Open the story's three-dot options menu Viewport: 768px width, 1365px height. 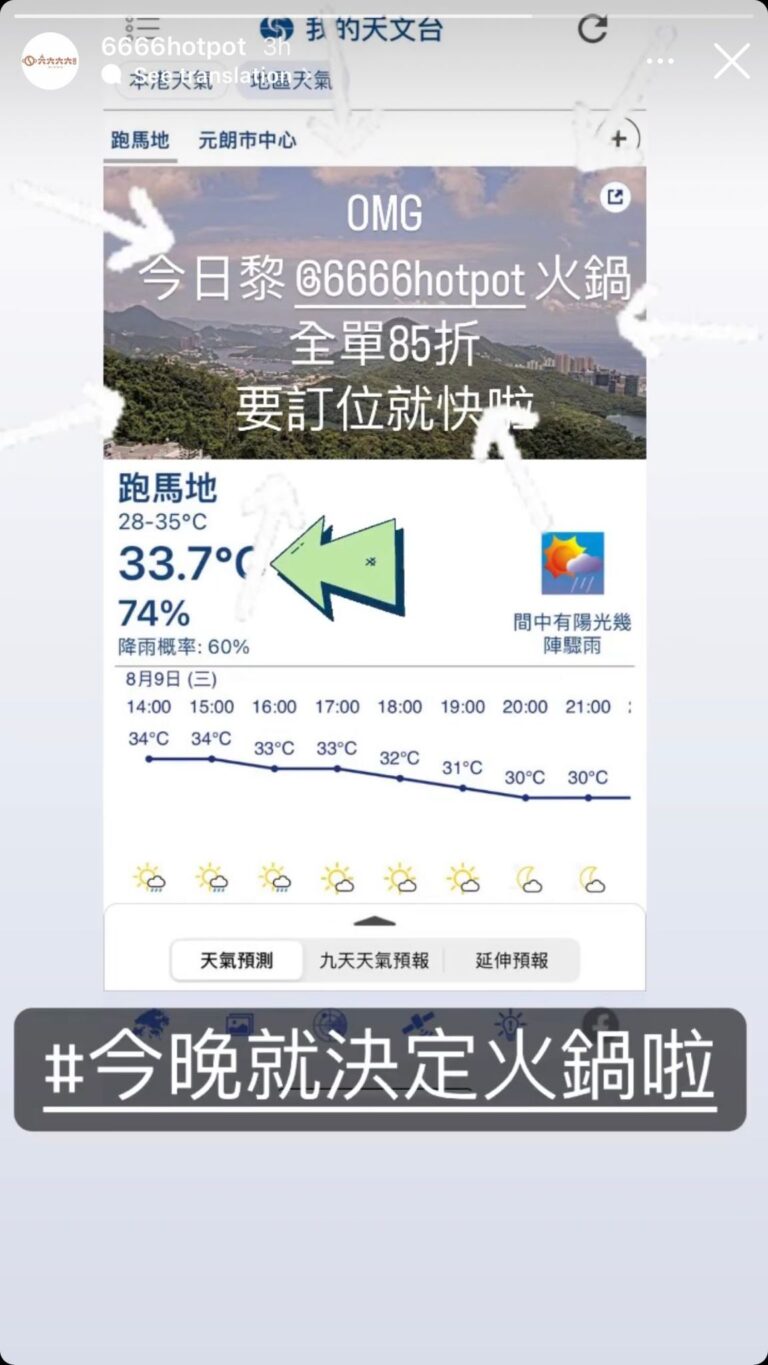pyautogui.click(x=660, y=61)
